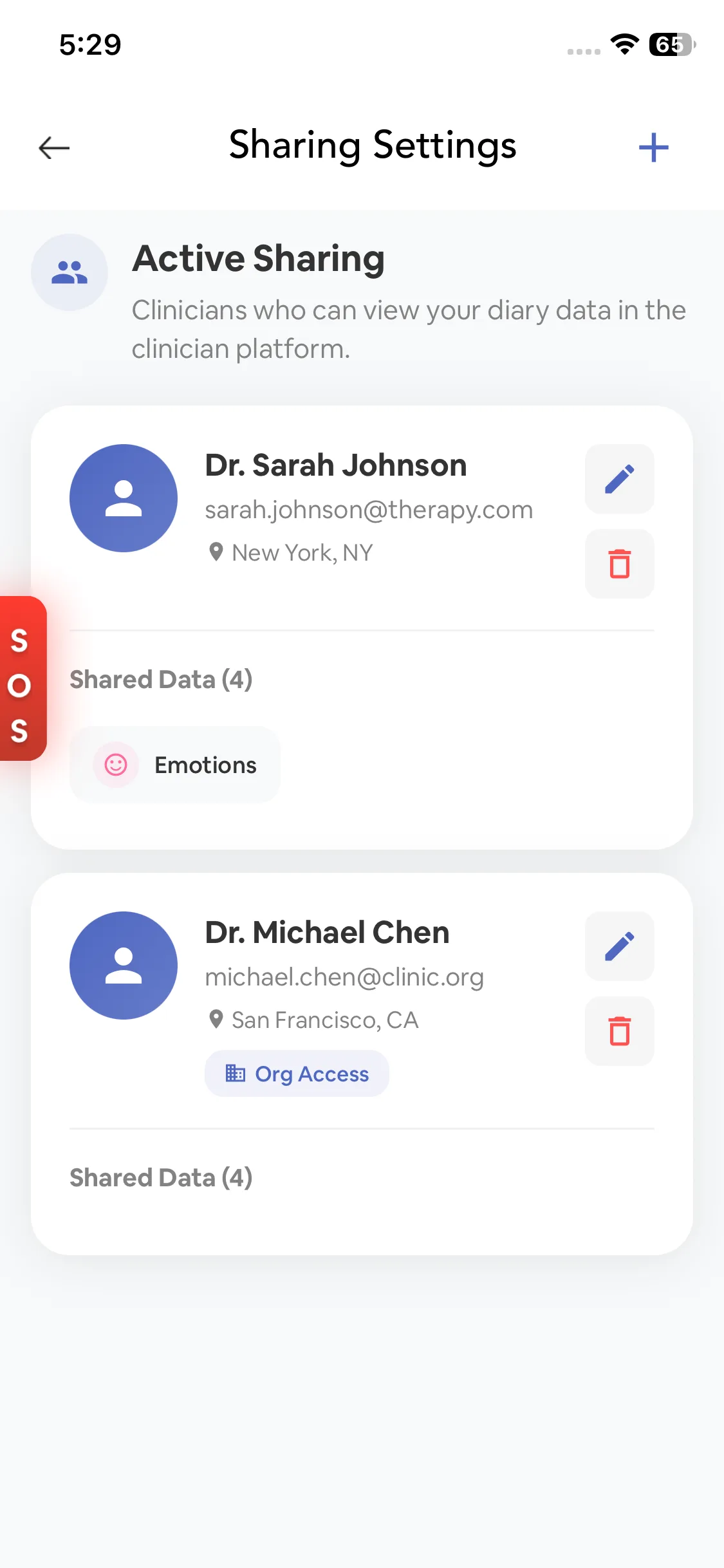The width and height of the screenshot is (724, 1568).
Task: Tap the Emotions shared data chip
Action: [175, 765]
